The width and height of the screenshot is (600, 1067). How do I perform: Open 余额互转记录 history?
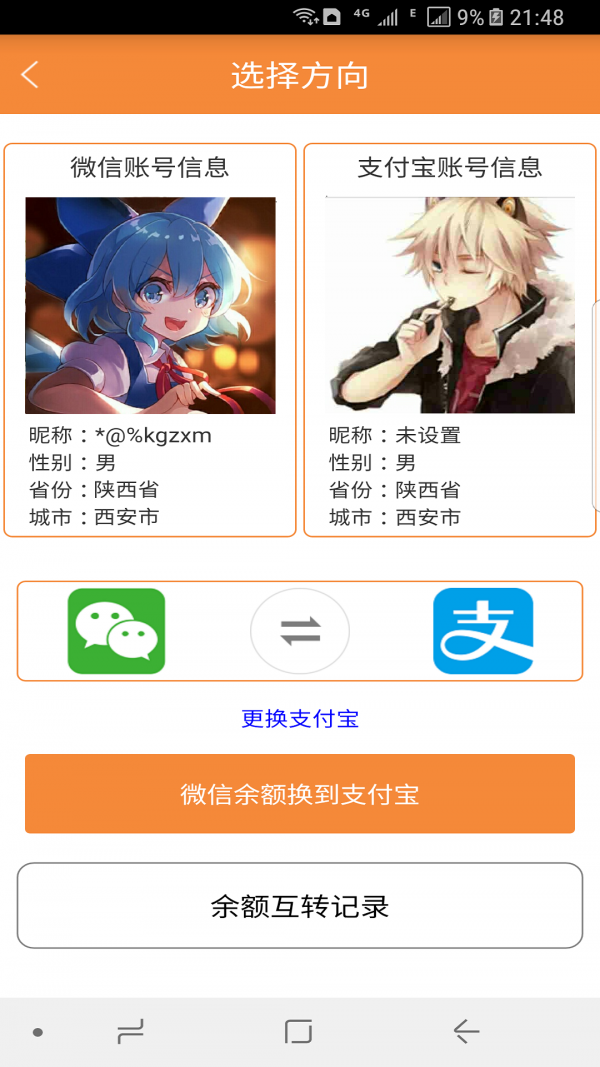tap(300, 906)
